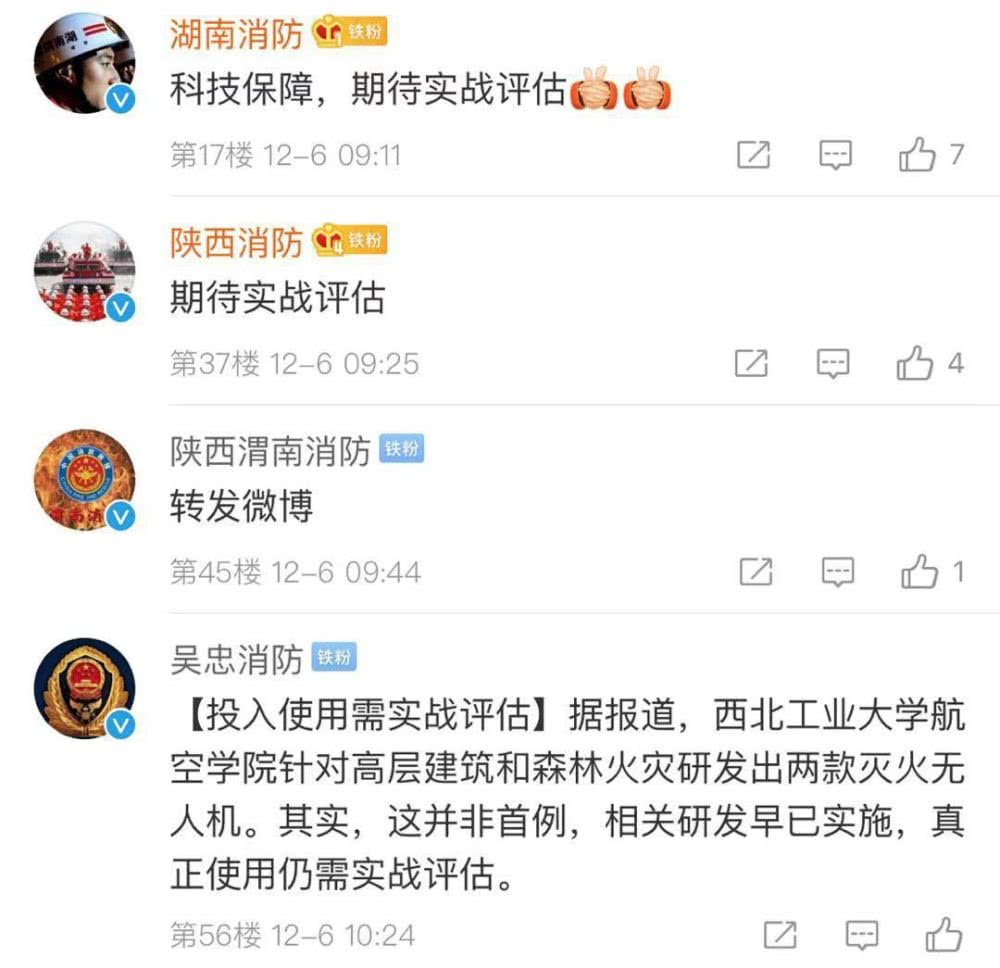This screenshot has width=1000, height=968.
Task: Open 湖南消防's profile avatar
Action: (85, 63)
